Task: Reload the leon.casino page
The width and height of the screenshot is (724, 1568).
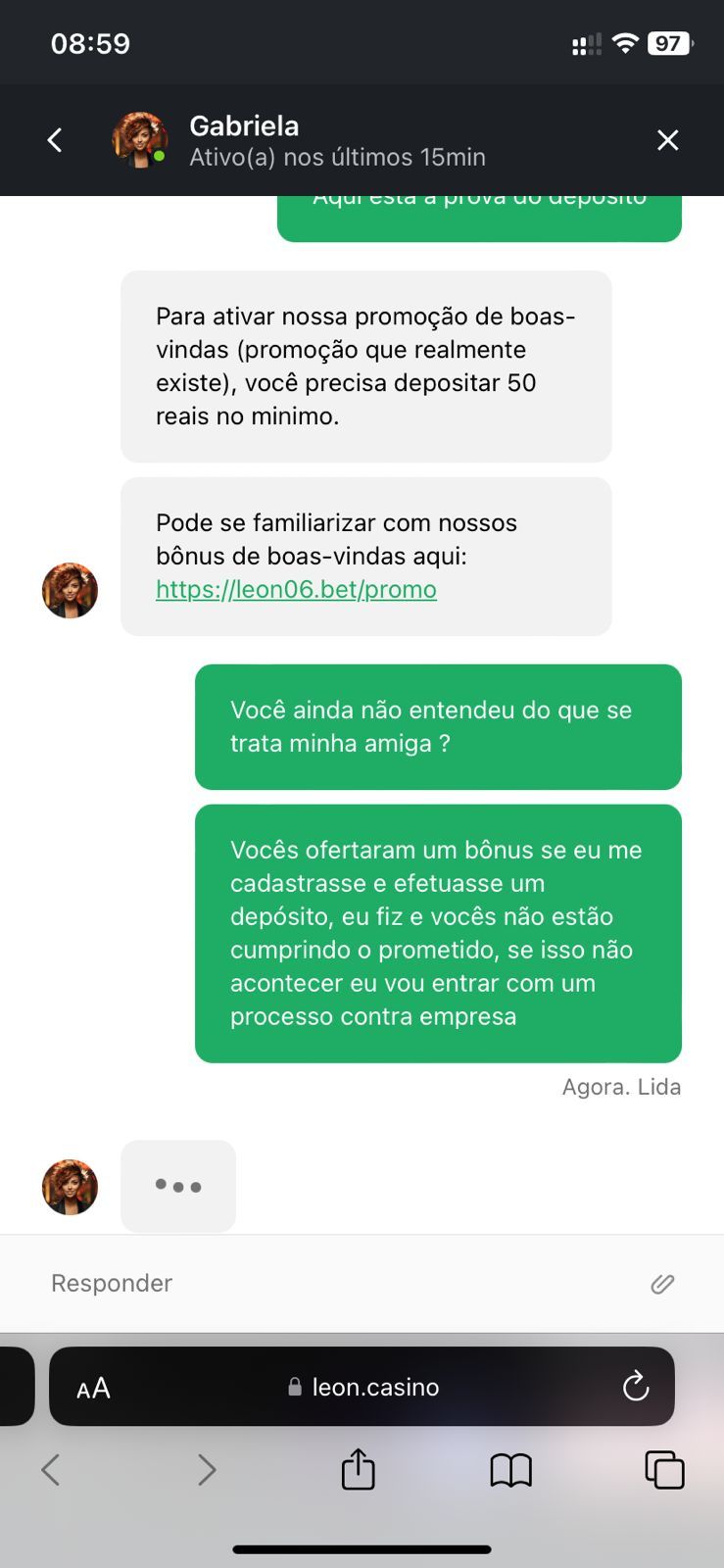Action: tap(636, 1386)
